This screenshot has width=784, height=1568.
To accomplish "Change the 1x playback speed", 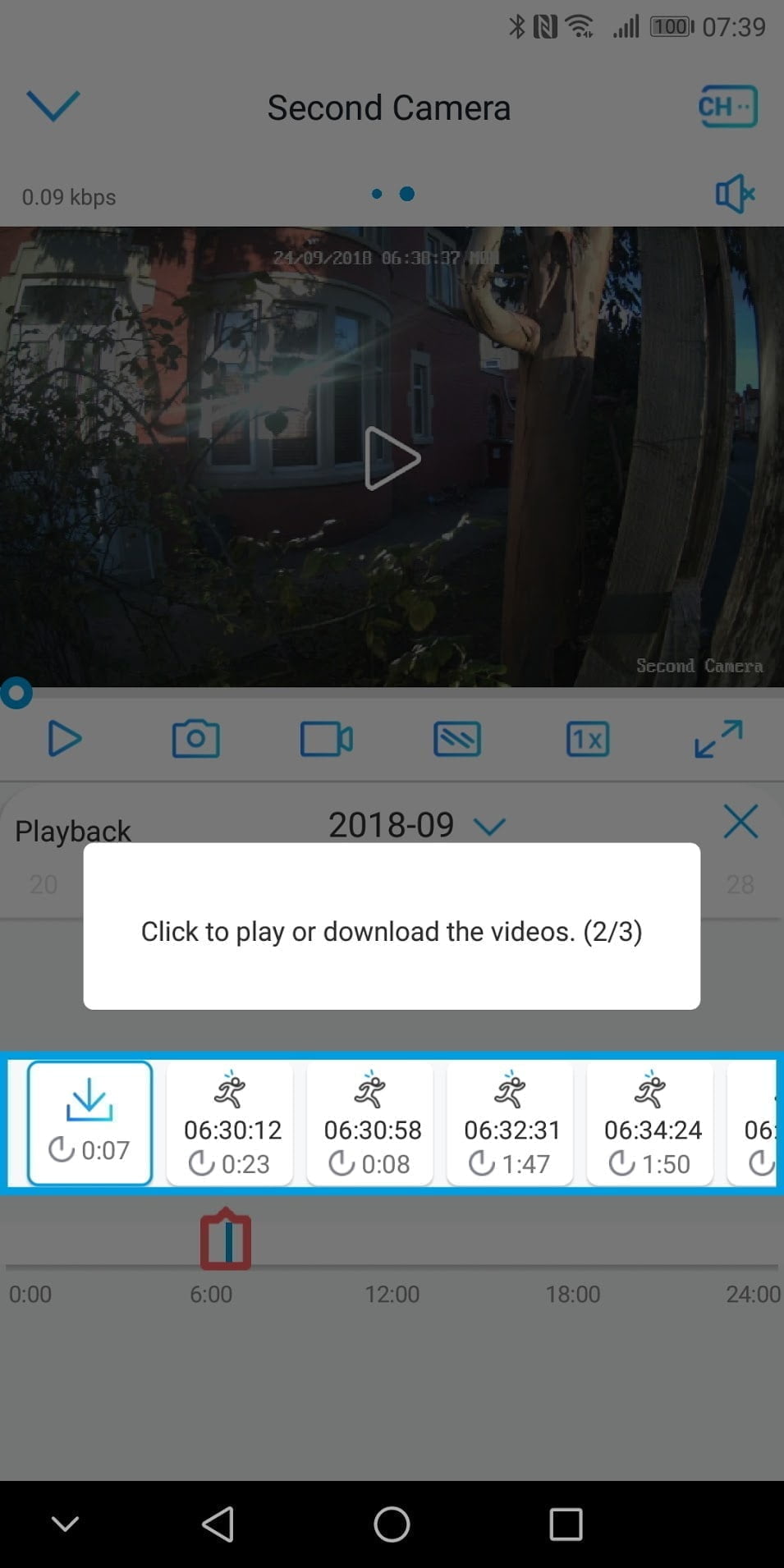I will 588,739.
